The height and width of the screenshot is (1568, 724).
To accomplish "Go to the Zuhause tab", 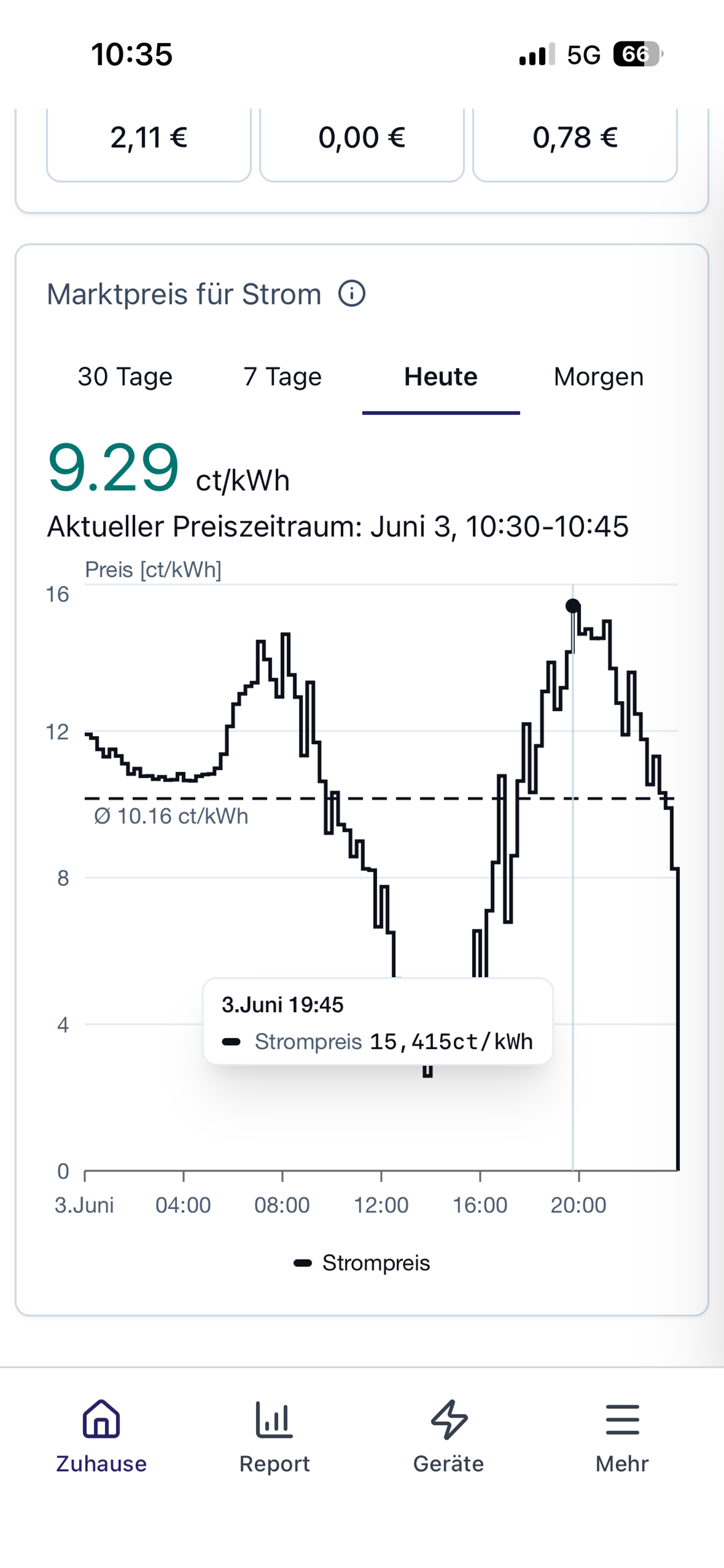I will click(x=101, y=1437).
